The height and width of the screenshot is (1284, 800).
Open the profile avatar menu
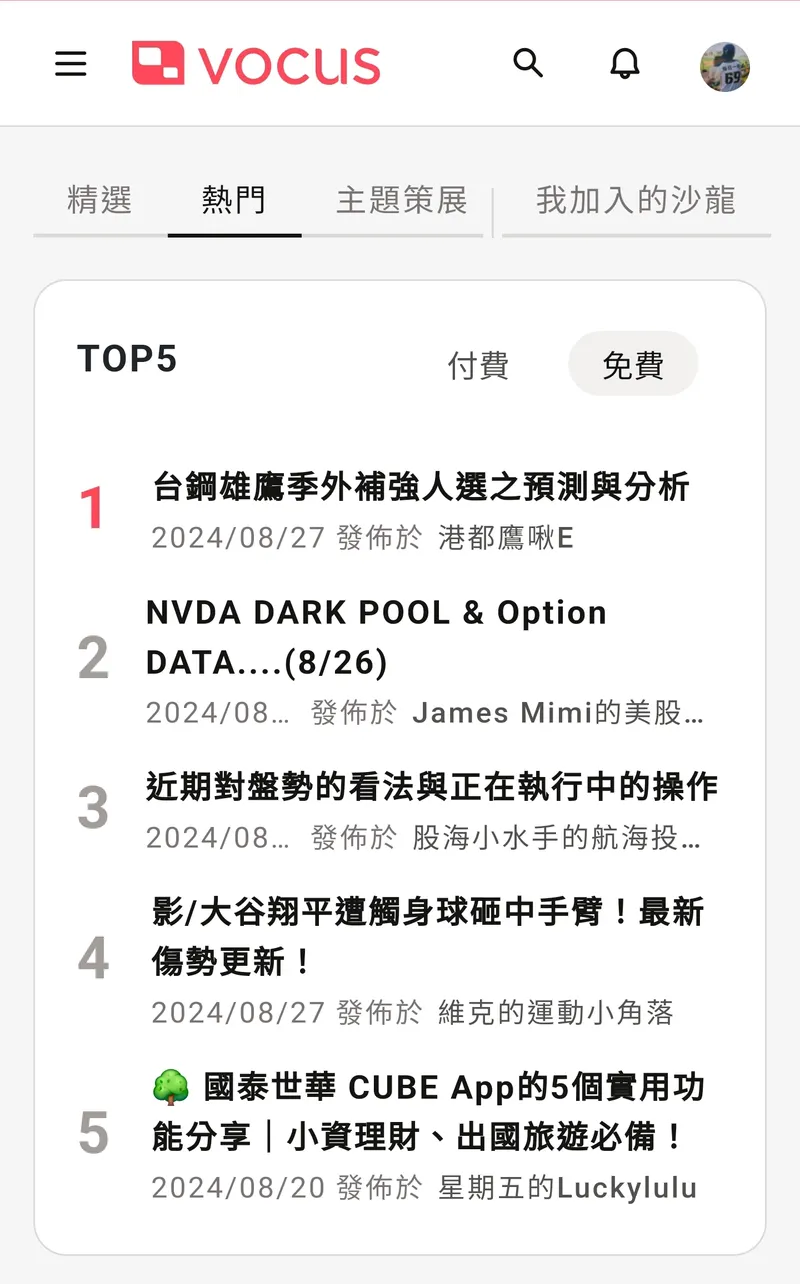click(724, 67)
